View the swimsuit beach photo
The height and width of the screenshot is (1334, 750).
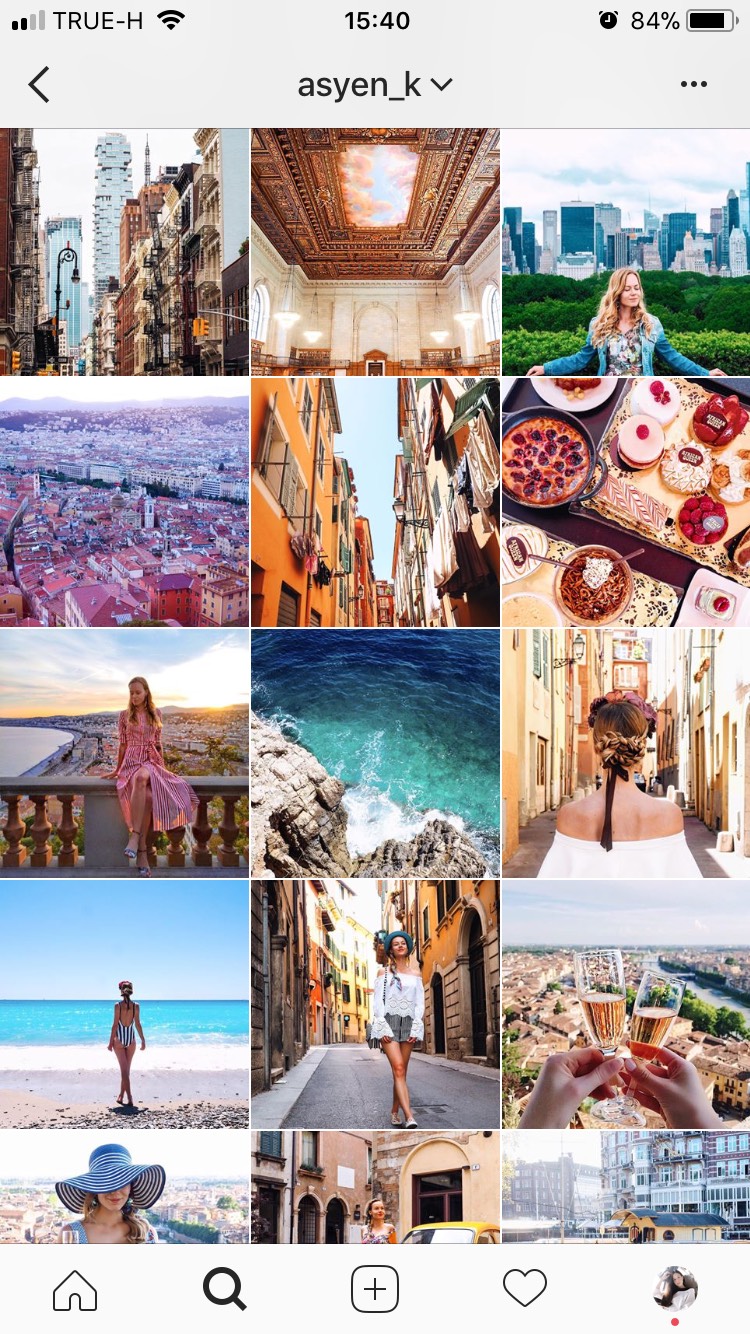(x=124, y=1004)
